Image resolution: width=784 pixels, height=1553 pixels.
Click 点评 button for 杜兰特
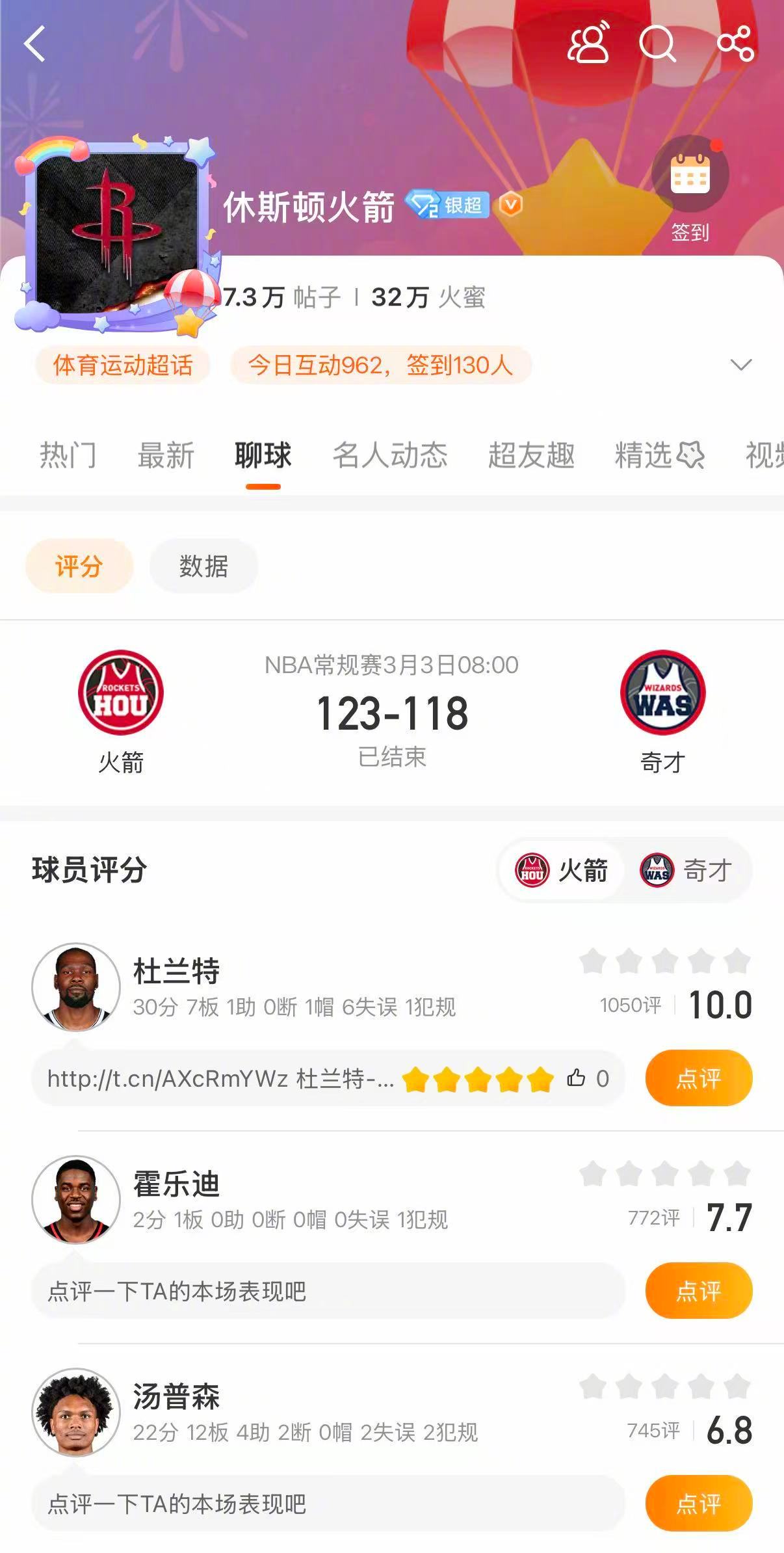(x=699, y=1078)
